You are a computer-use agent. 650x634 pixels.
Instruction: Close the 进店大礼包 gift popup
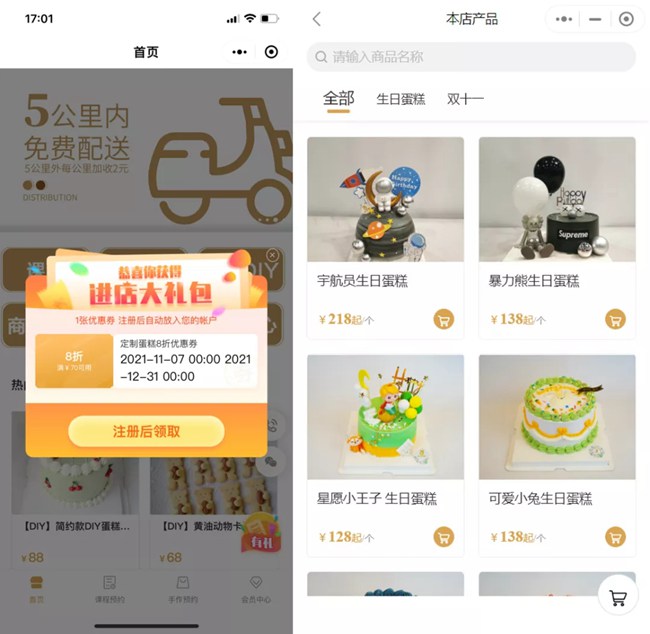click(272, 256)
